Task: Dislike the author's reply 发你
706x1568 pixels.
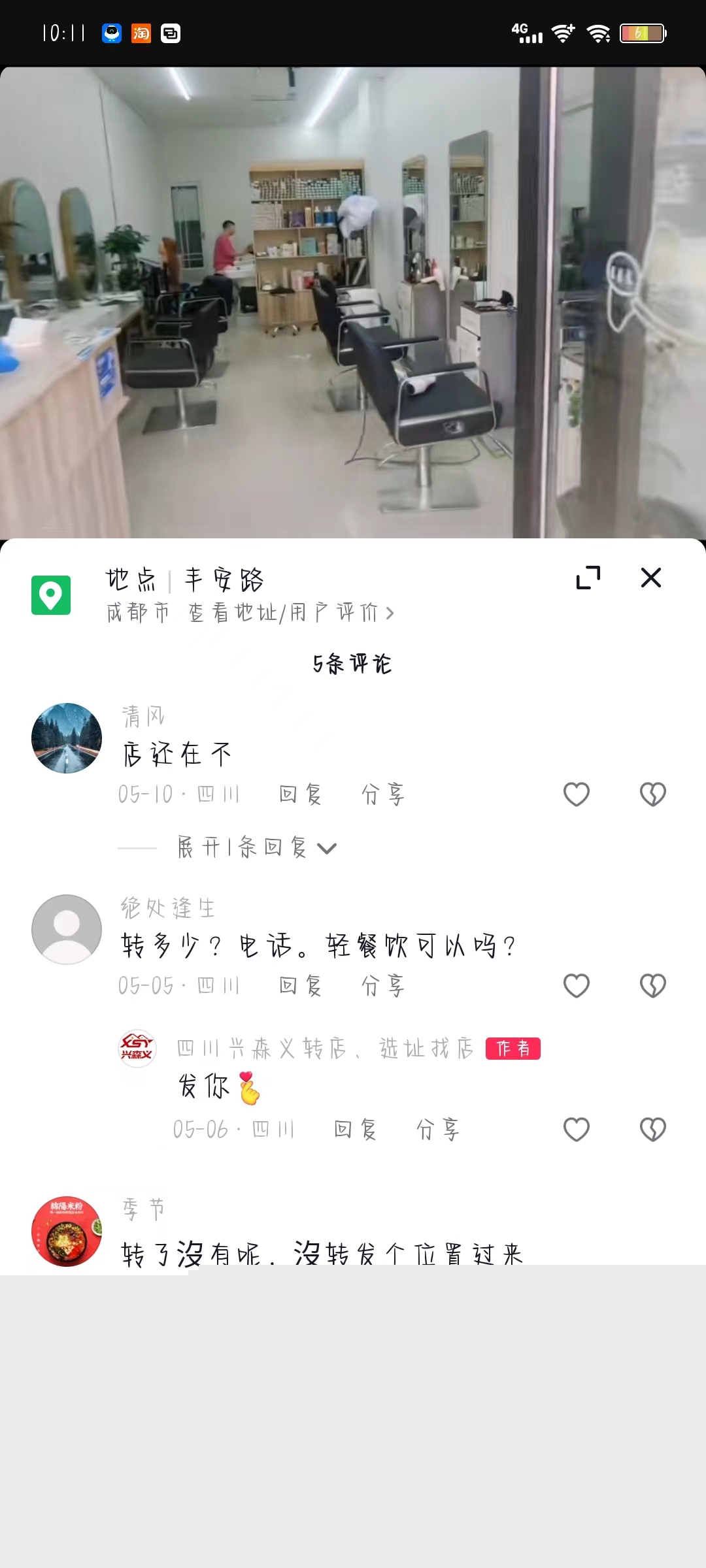Action: click(652, 1130)
